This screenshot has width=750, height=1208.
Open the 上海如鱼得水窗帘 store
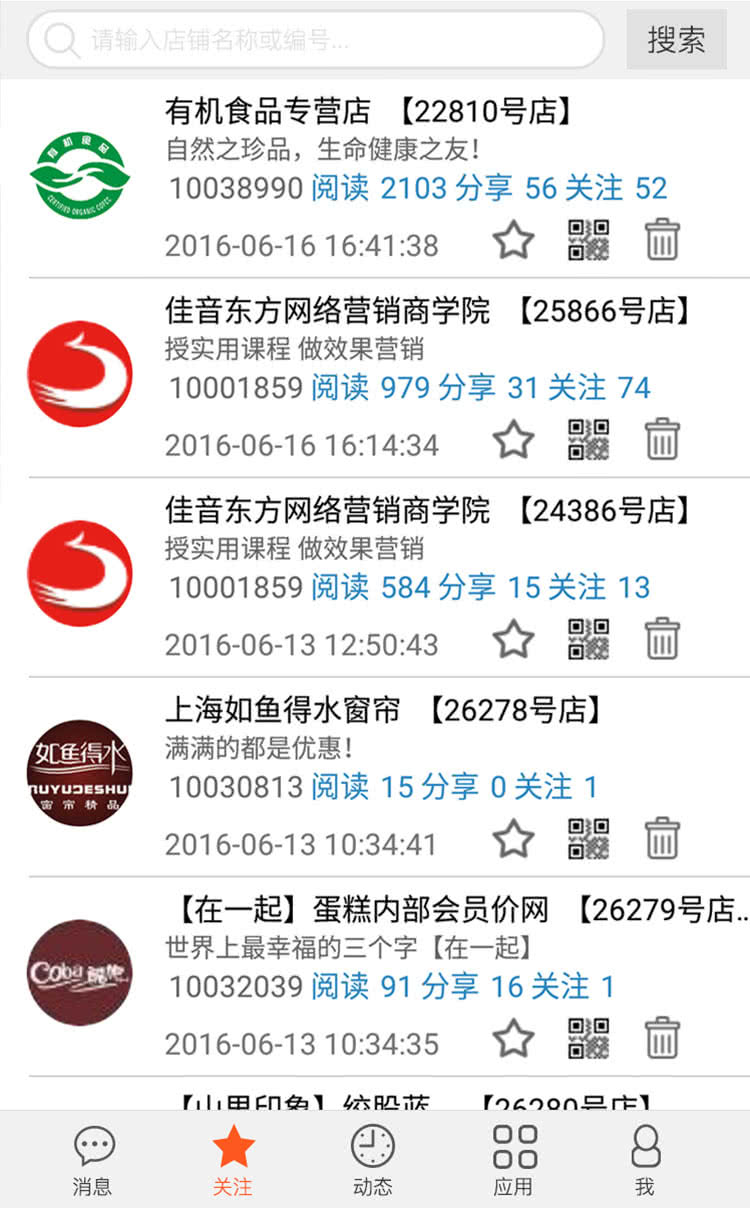tap(282, 711)
